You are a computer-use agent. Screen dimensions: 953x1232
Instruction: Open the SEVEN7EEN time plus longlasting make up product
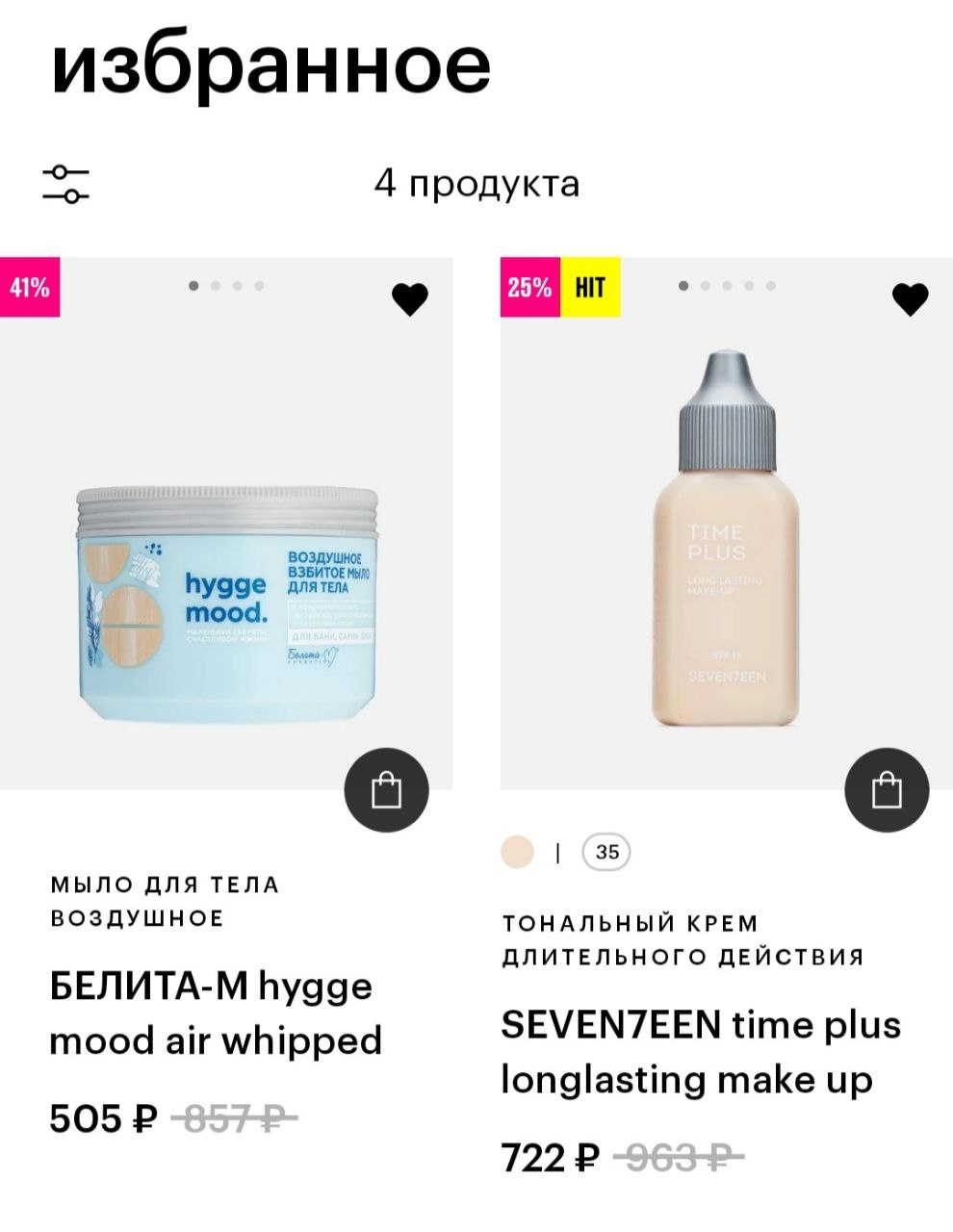coord(700,1052)
